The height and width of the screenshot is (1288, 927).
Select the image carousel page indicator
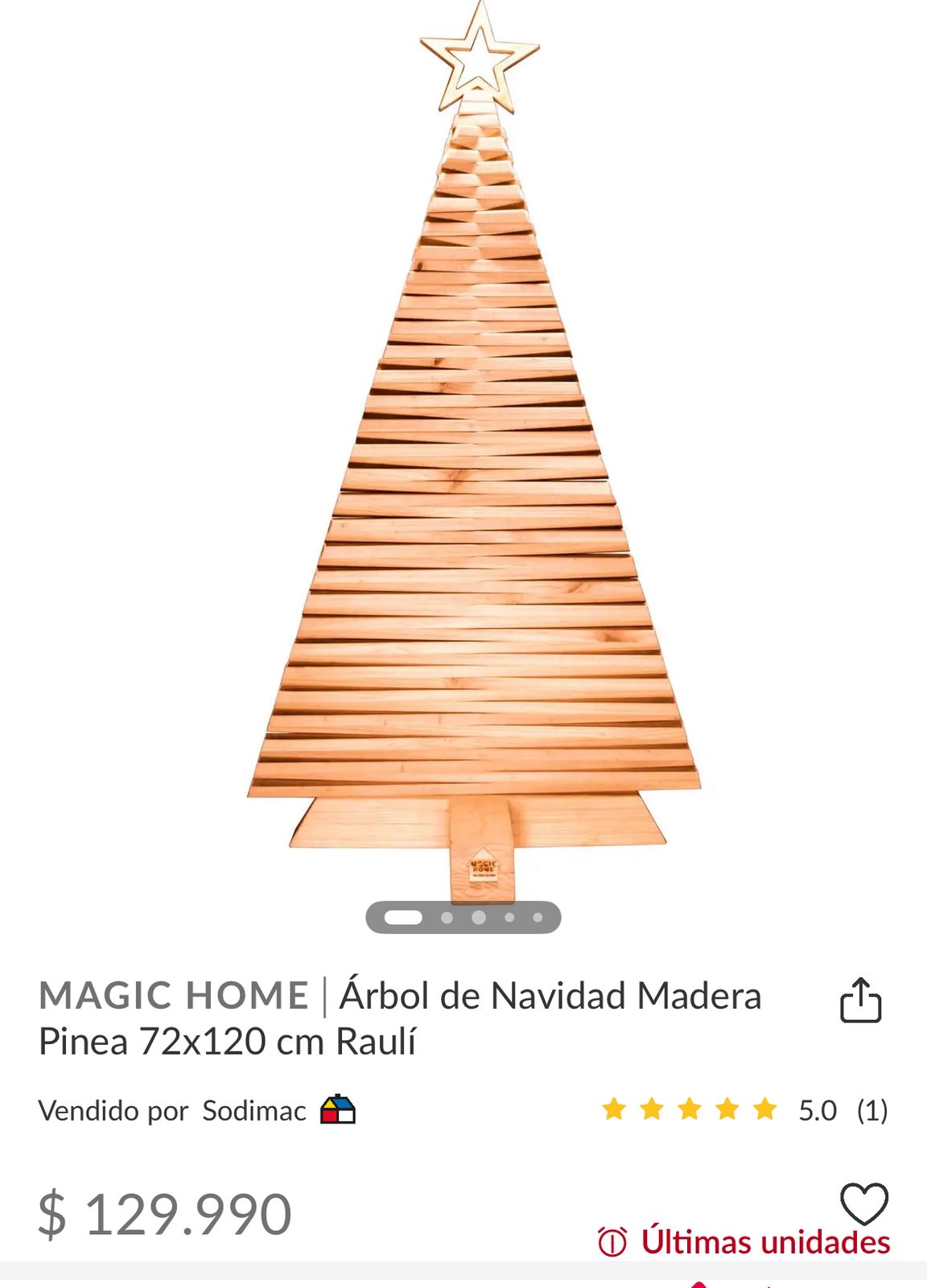[463, 918]
